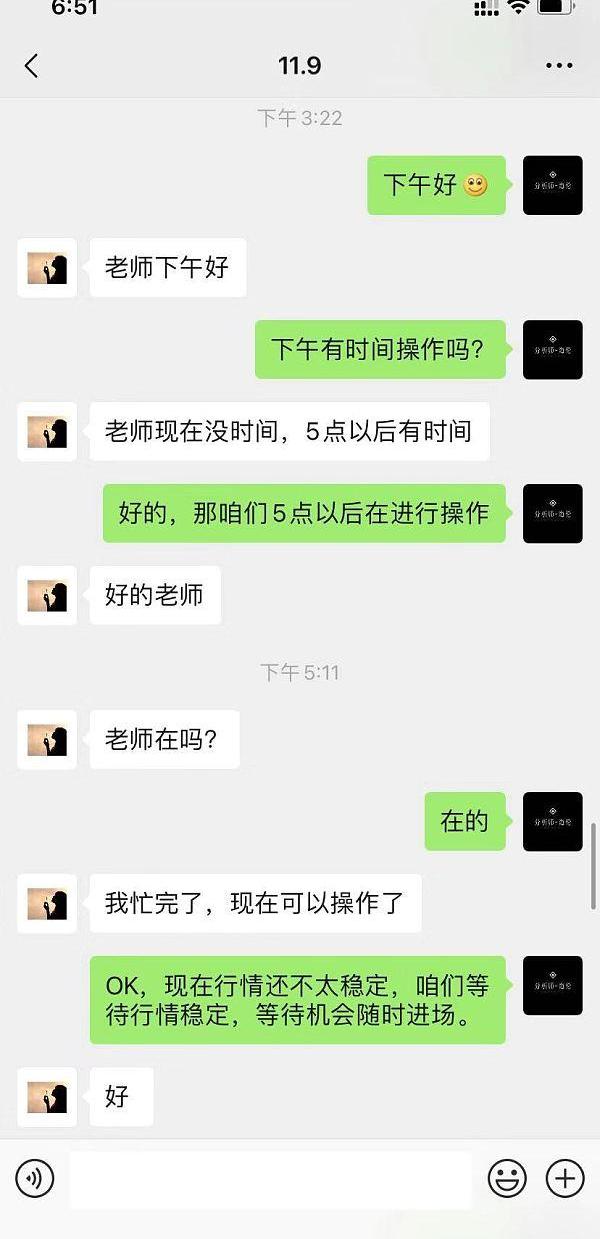Open the emoji sticker panel
Viewport: 600px width, 1239px height.
507,1180
